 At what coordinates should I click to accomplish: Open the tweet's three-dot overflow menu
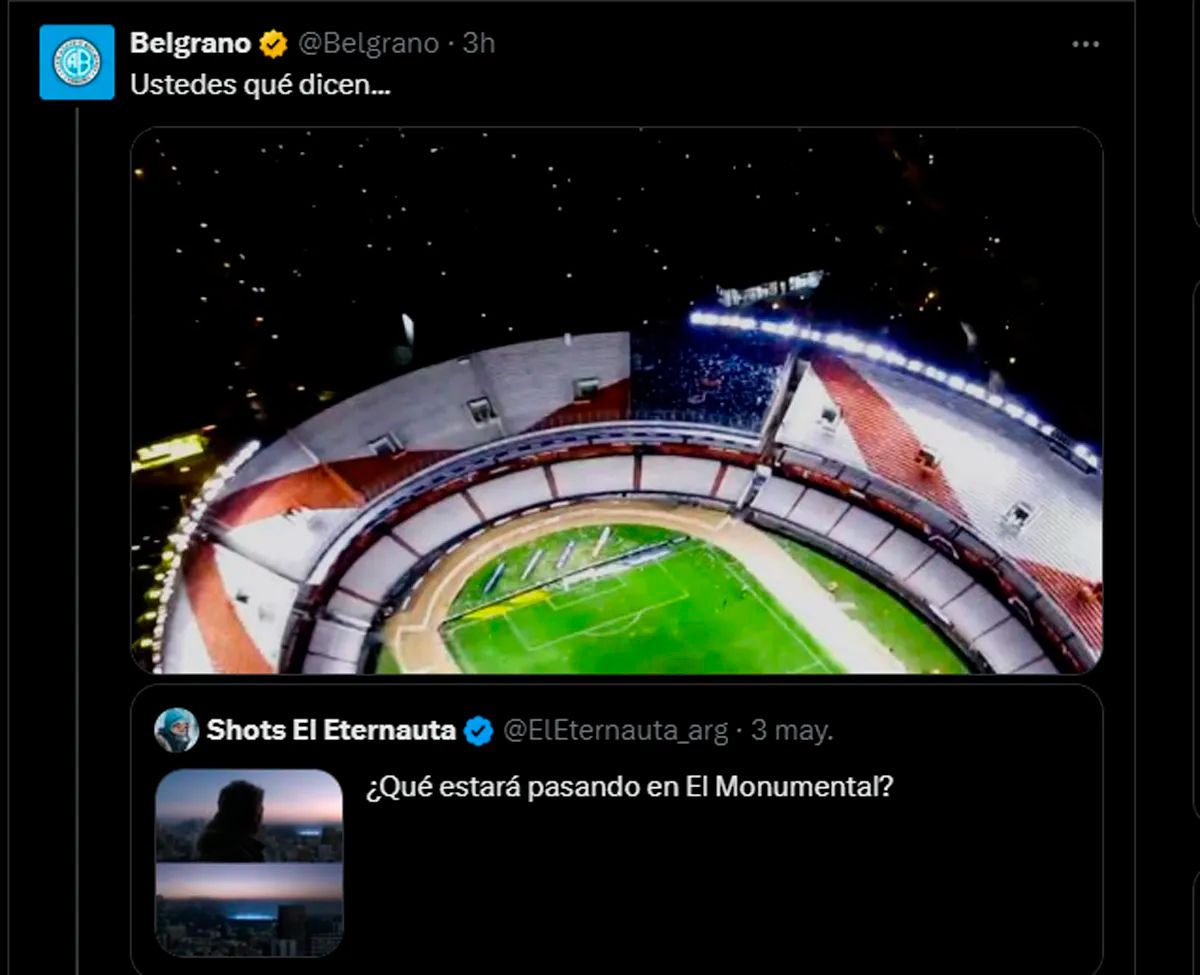click(1085, 44)
